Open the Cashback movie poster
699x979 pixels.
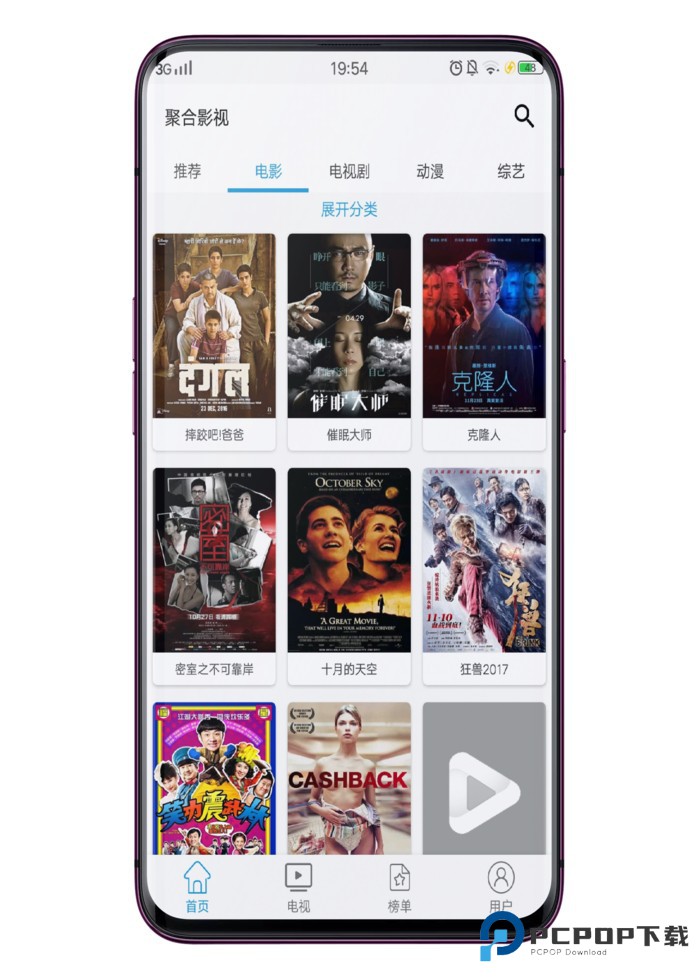click(x=349, y=778)
